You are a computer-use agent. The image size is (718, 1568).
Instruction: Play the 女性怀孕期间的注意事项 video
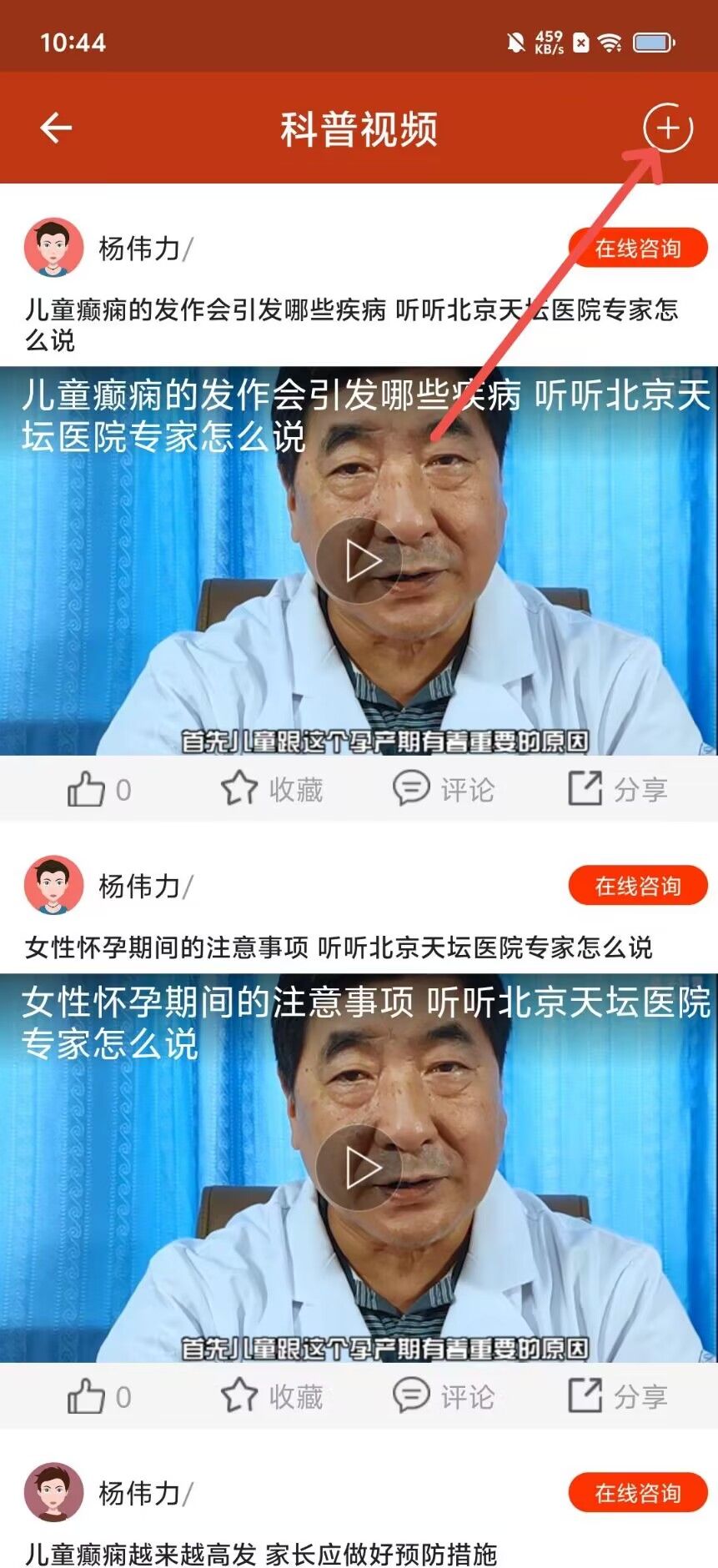(x=359, y=1168)
